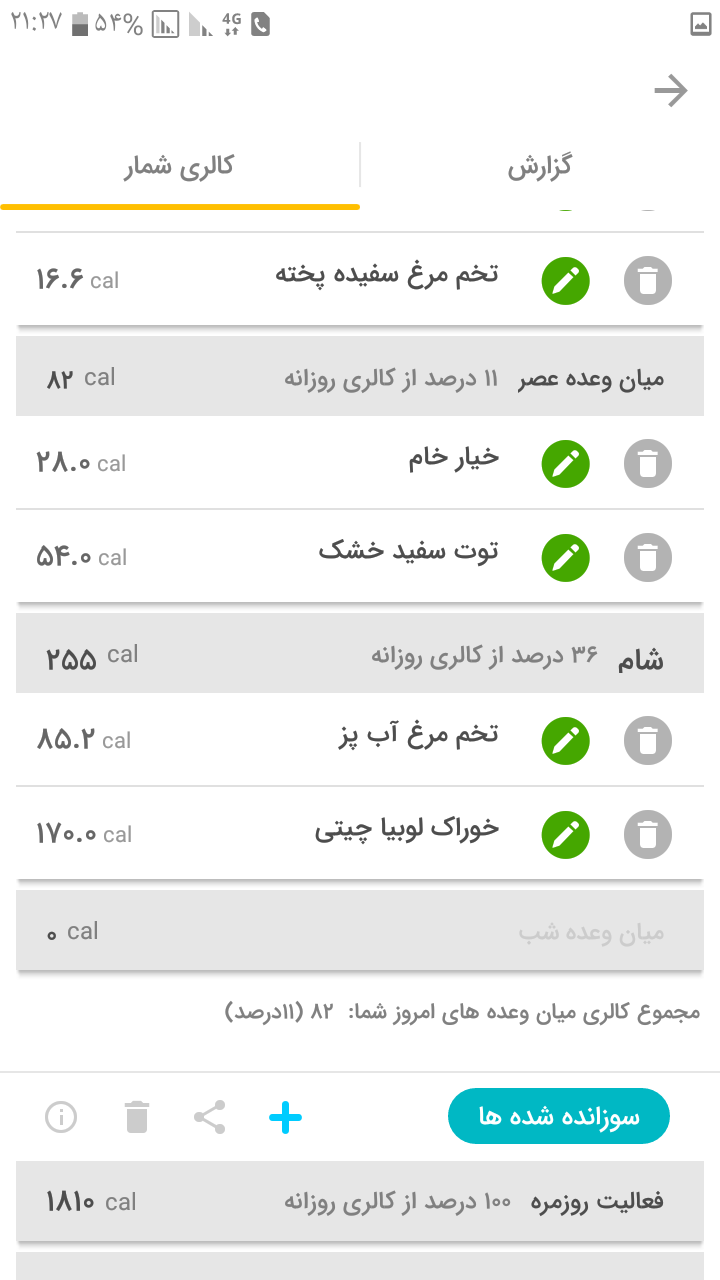Delete the تخم مرغ سفیده پخته entry
Screen dimensions: 720x1280
point(648,282)
